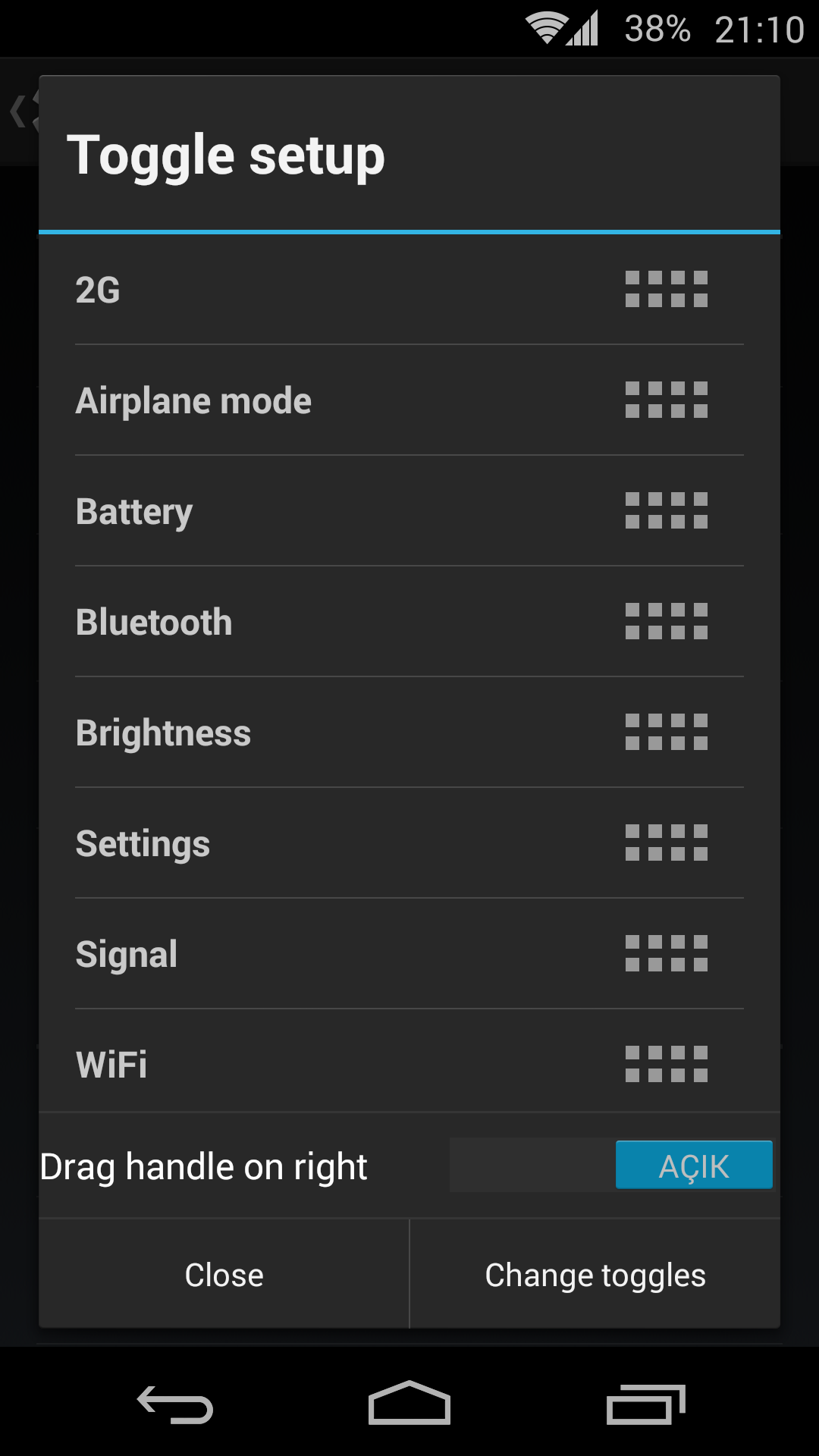Tap the Battery row
The image size is (819, 1456).
pyautogui.click(x=409, y=511)
